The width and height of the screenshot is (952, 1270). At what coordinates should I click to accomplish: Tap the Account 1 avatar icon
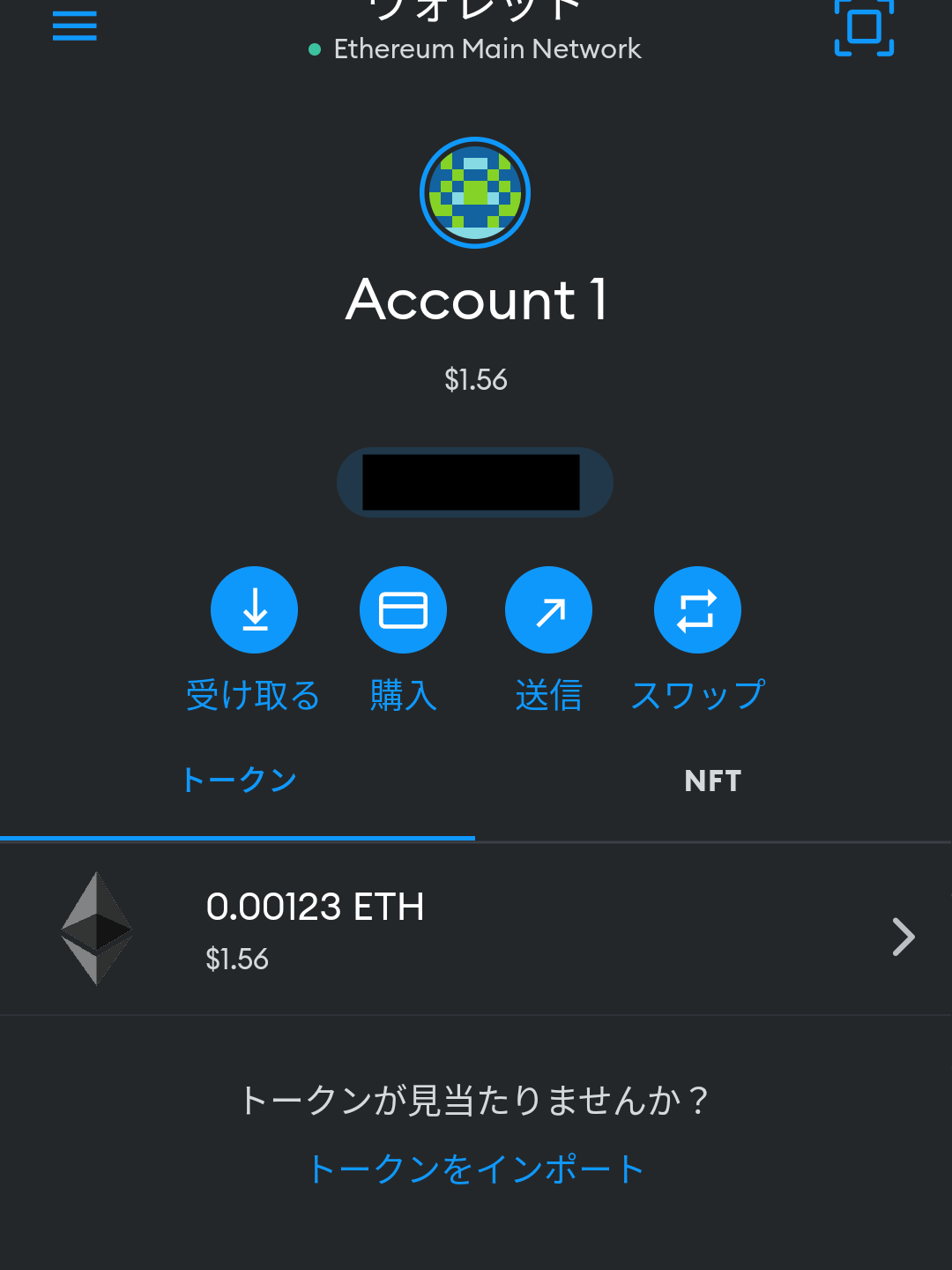475,192
